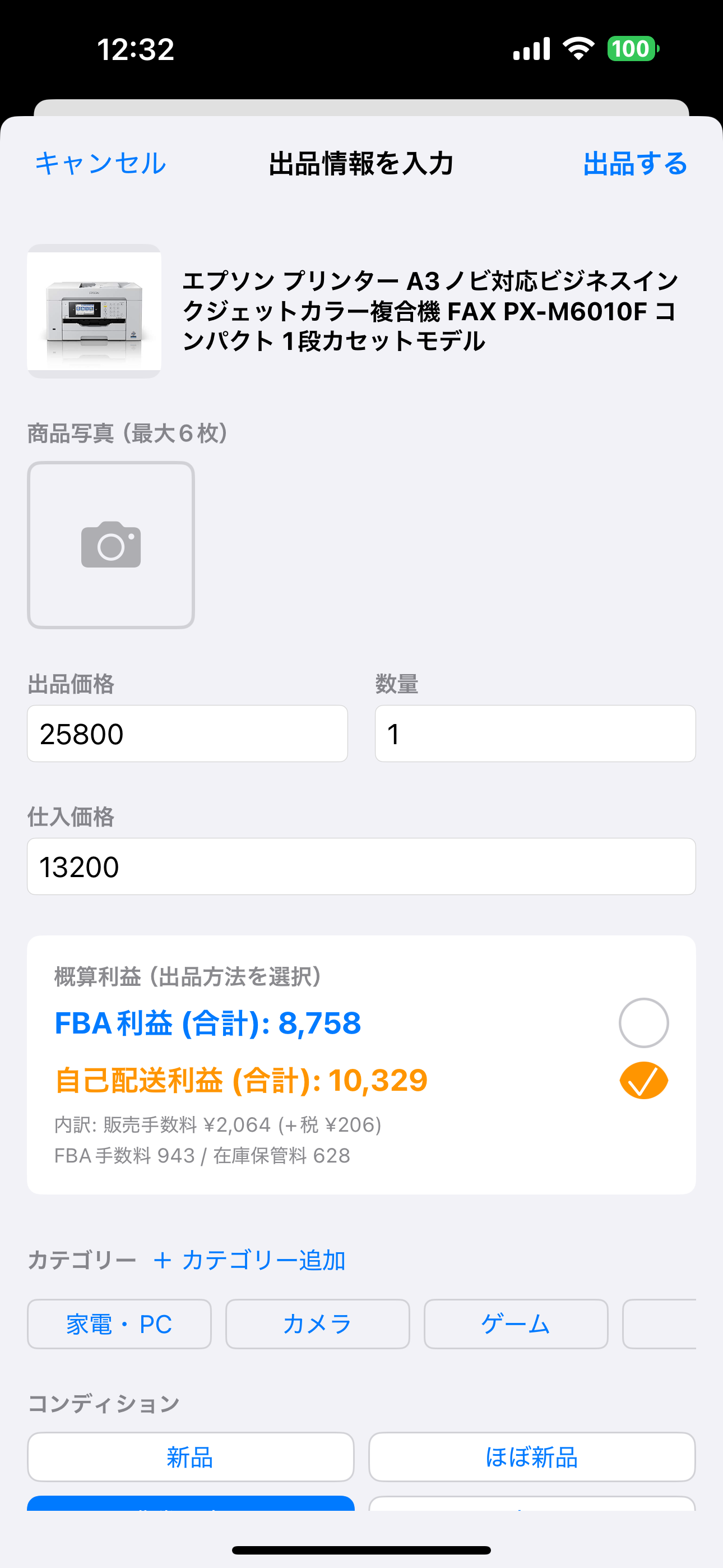Select the ゲーム category

click(x=515, y=1324)
